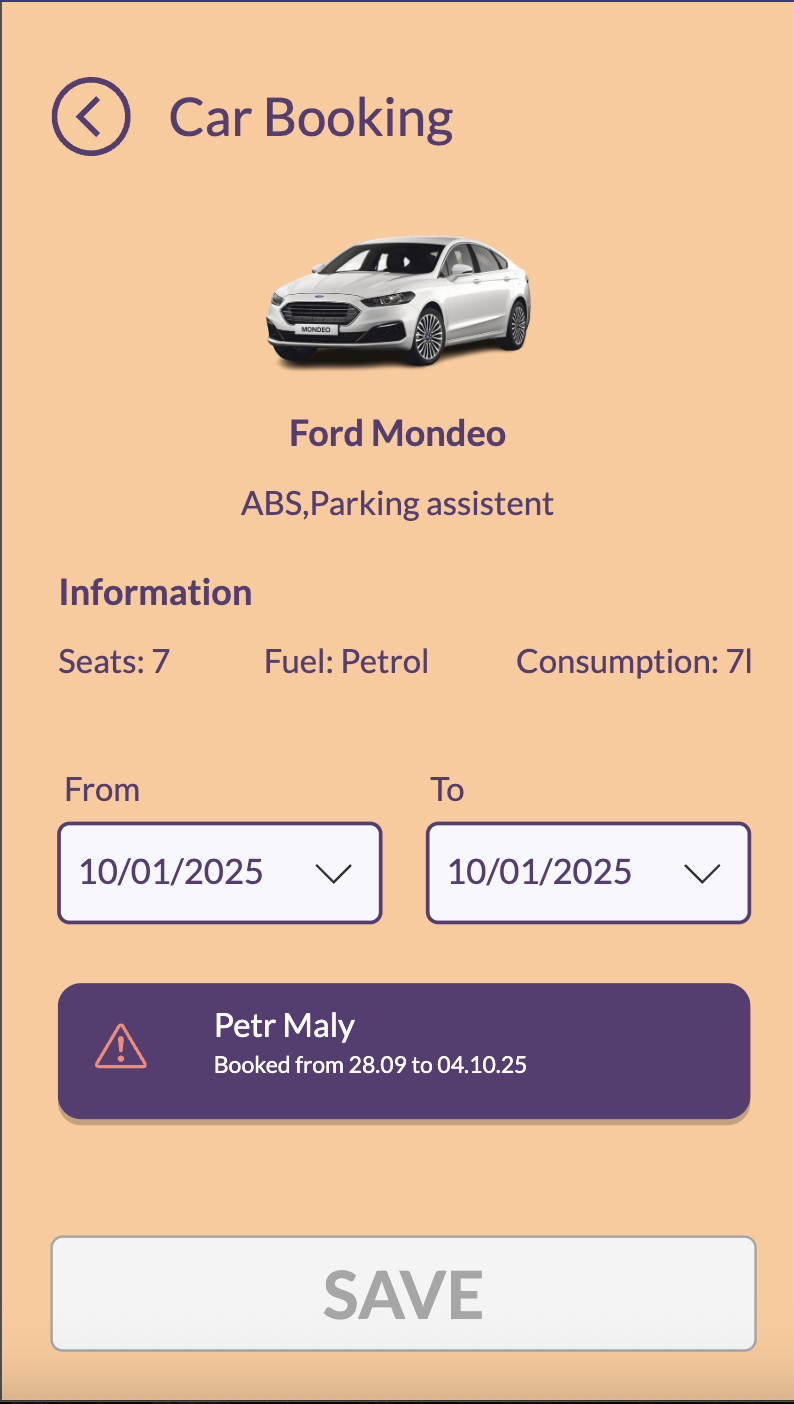Select the Car Booking heading
The height and width of the screenshot is (1404, 794).
(312, 116)
